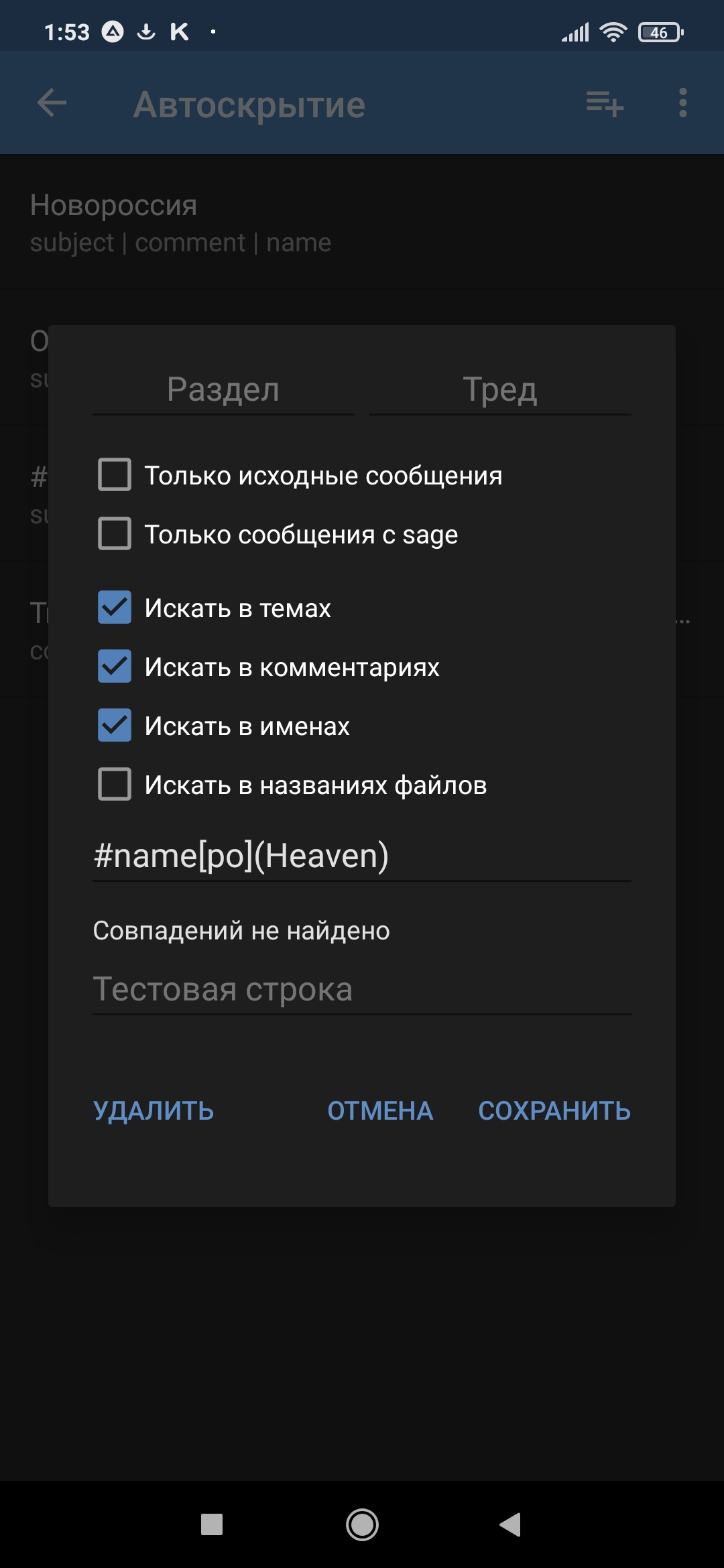Go back with the system back button
Screen dimensions: 724x1568
[510, 1524]
